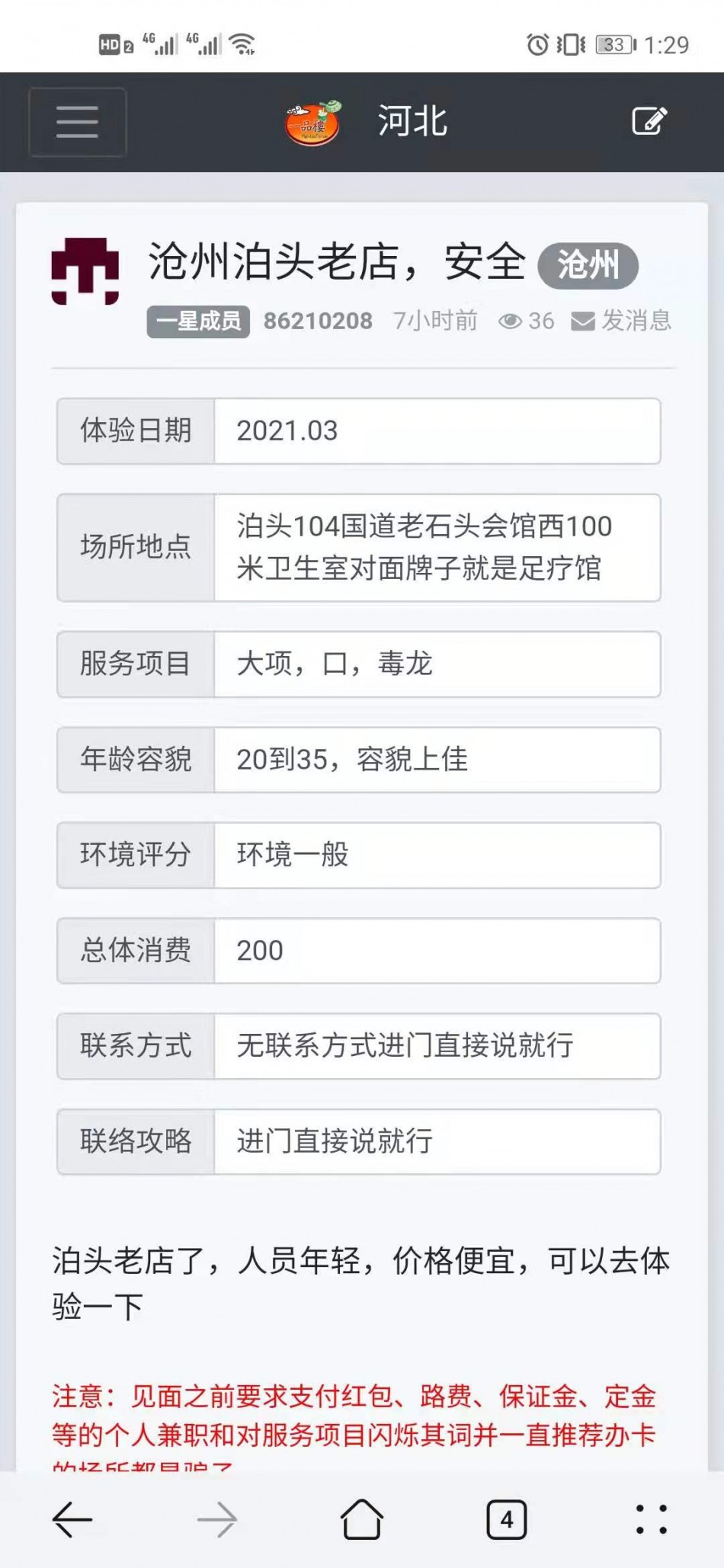Screen dimensions: 724x1568
Task: Open user 86210208's profile
Action: (318, 321)
